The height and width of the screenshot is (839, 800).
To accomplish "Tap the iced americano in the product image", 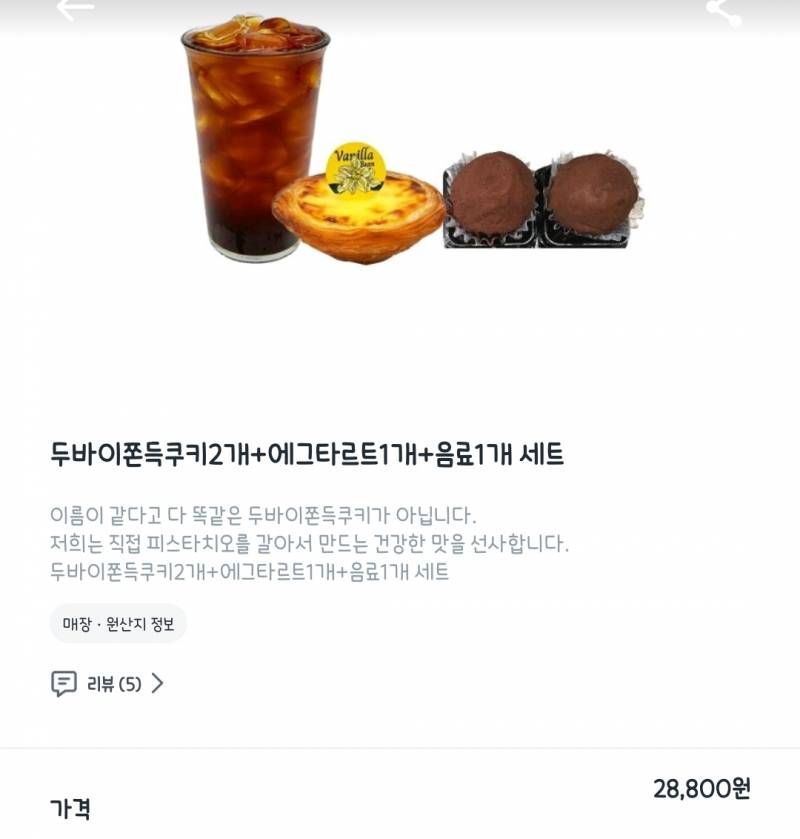I will (251, 140).
